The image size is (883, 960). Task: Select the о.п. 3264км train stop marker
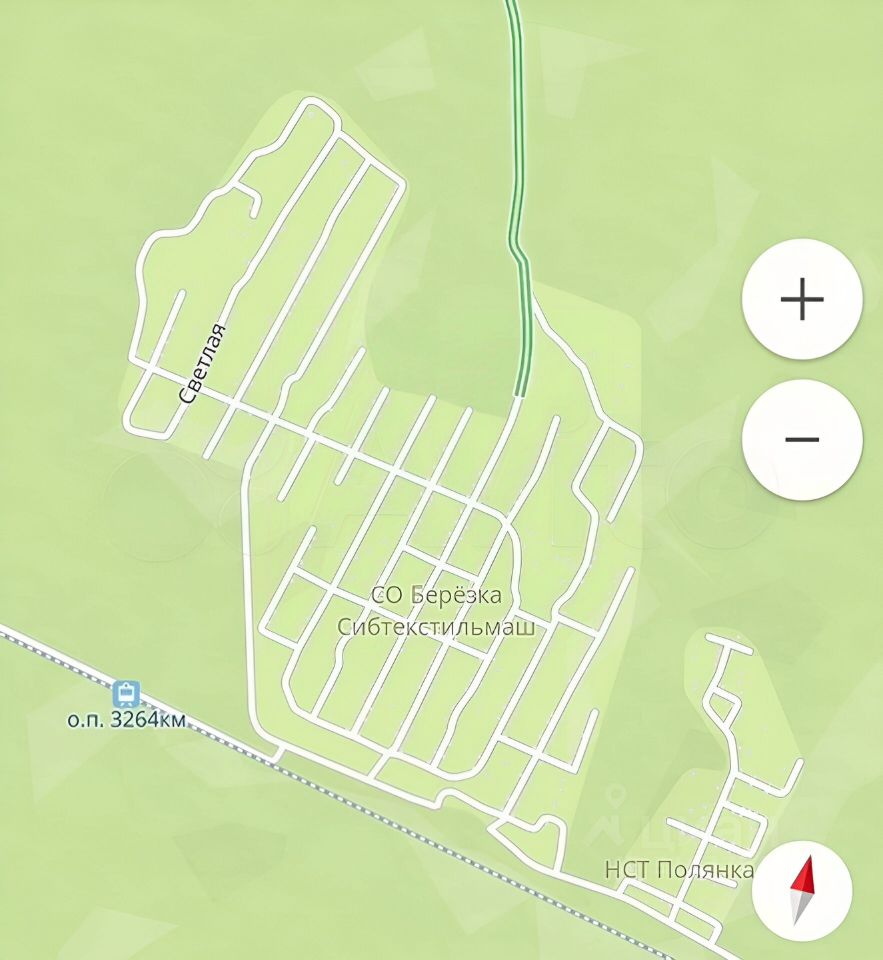pyautogui.click(x=126, y=693)
